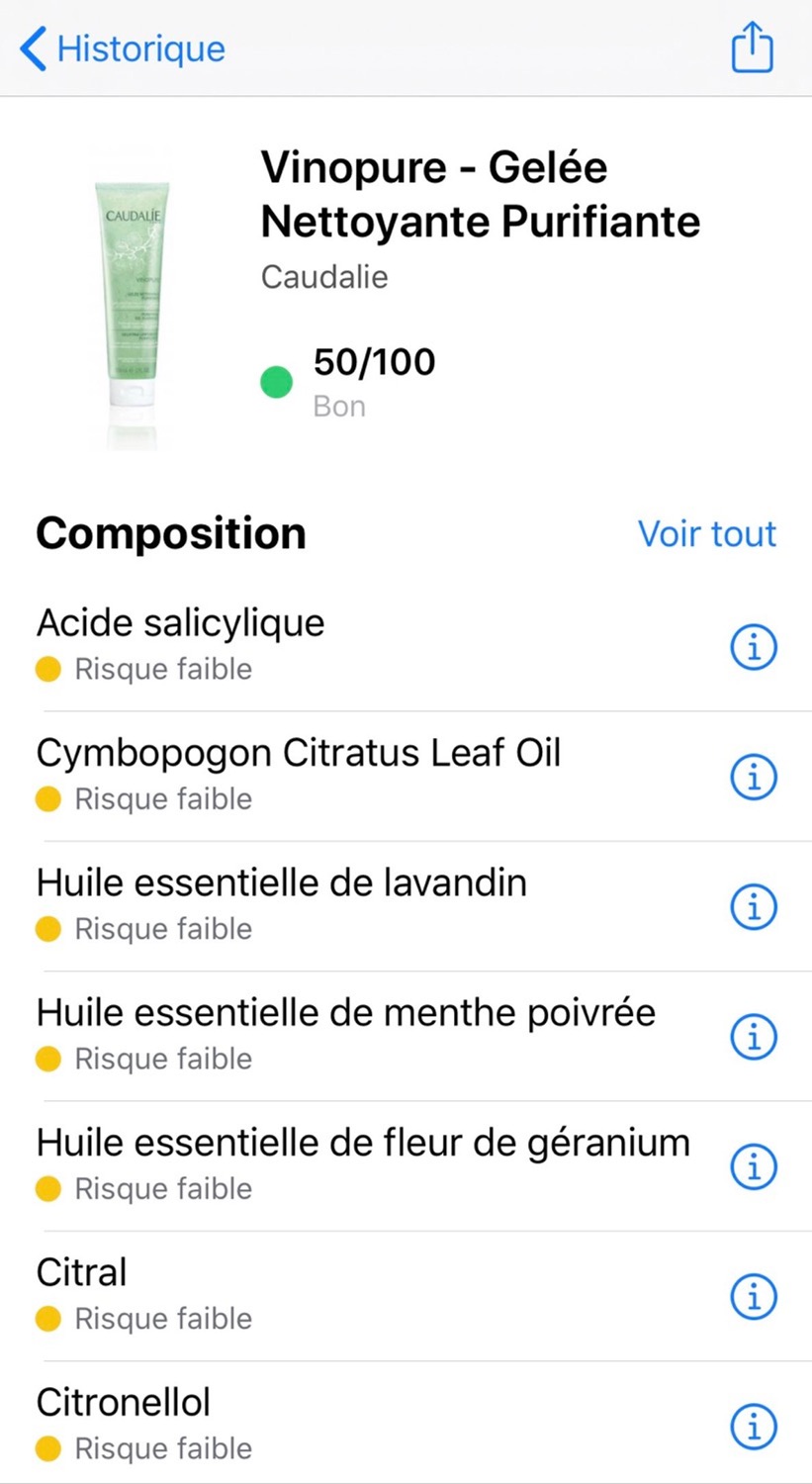Image resolution: width=812 pixels, height=1484 pixels.
Task: Share this product page
Action: tap(752, 46)
